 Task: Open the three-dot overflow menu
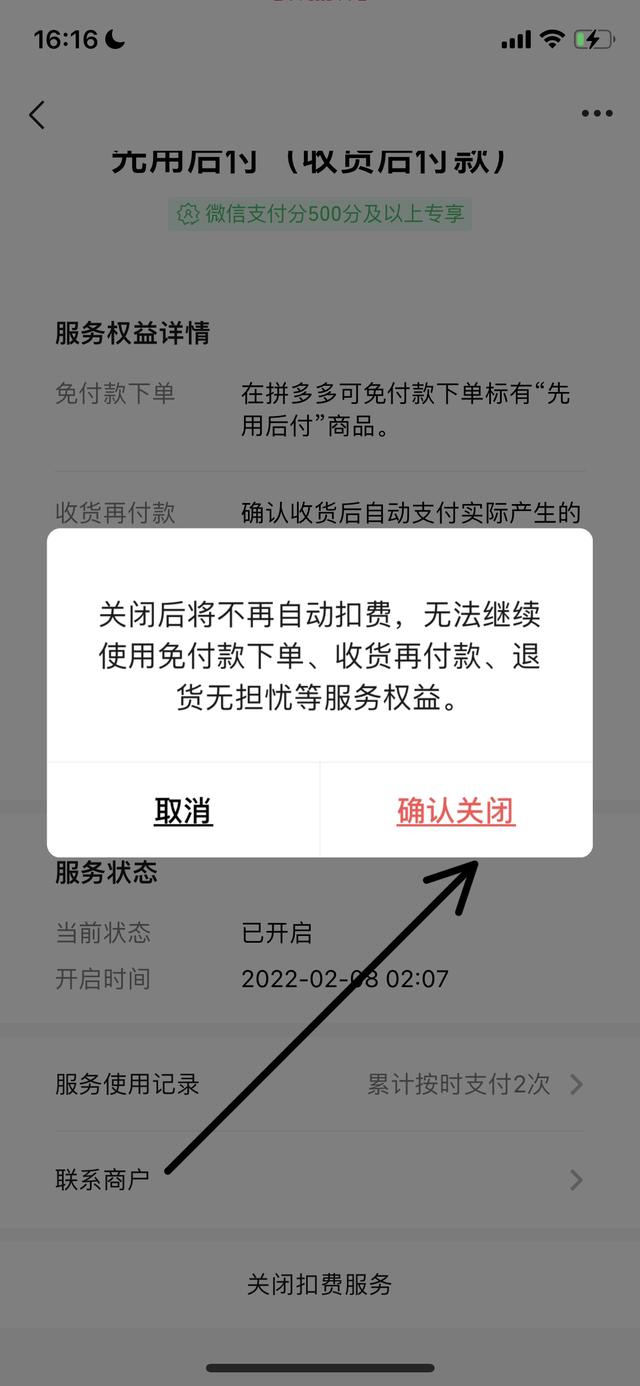click(597, 114)
